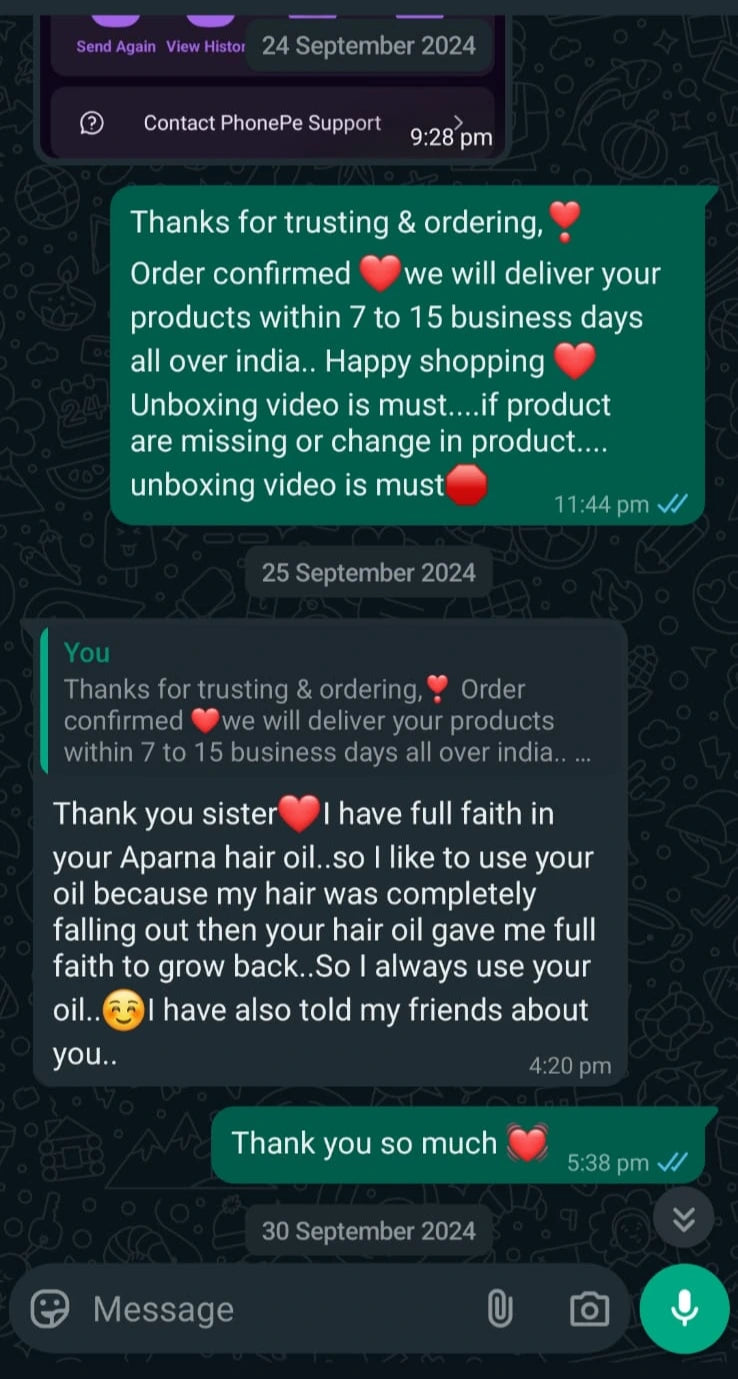This screenshot has width=738, height=1379.
Task: Jump to latest messages with down arrows
Action: pos(684,1218)
